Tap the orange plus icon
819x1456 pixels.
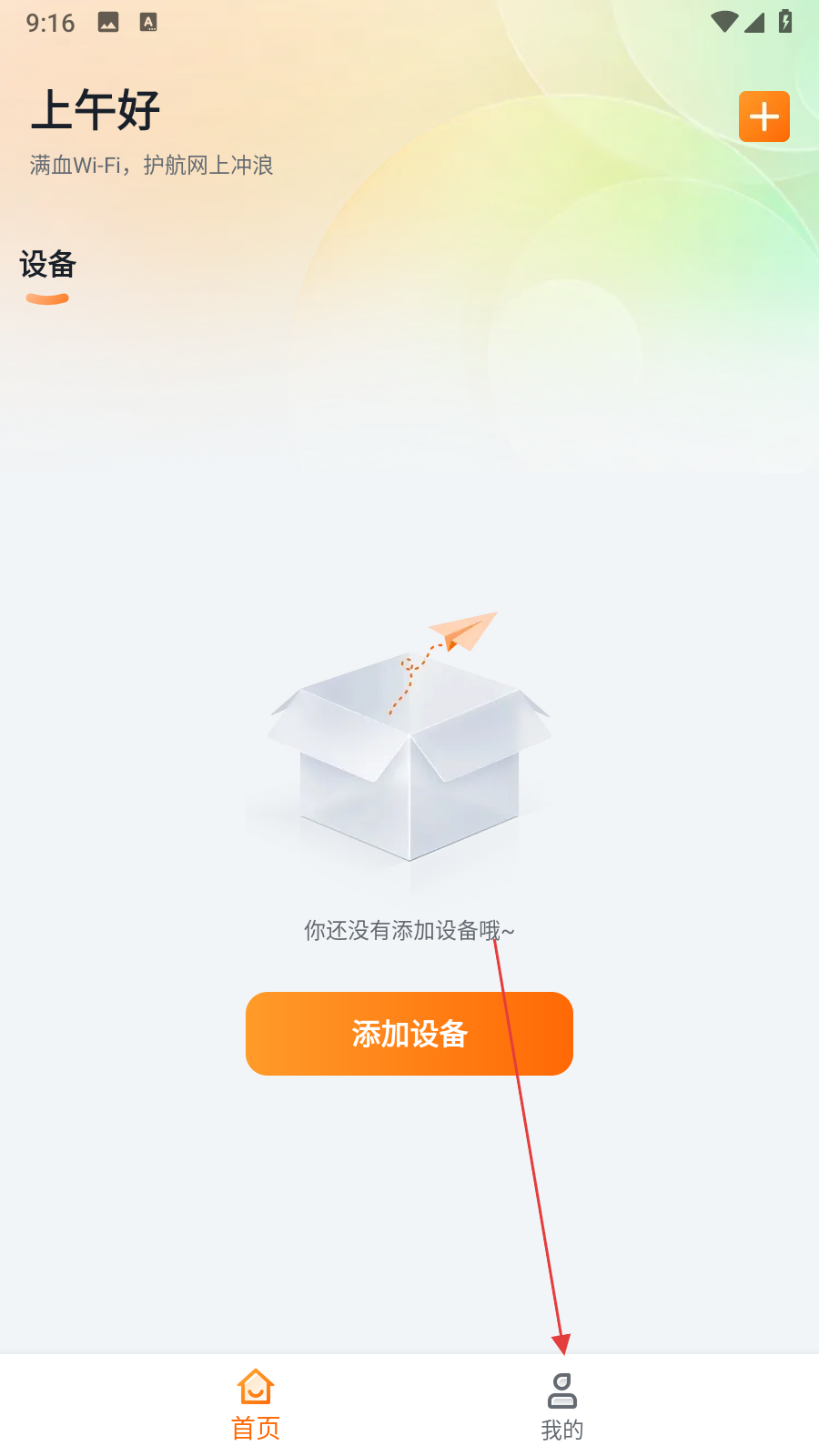763,116
